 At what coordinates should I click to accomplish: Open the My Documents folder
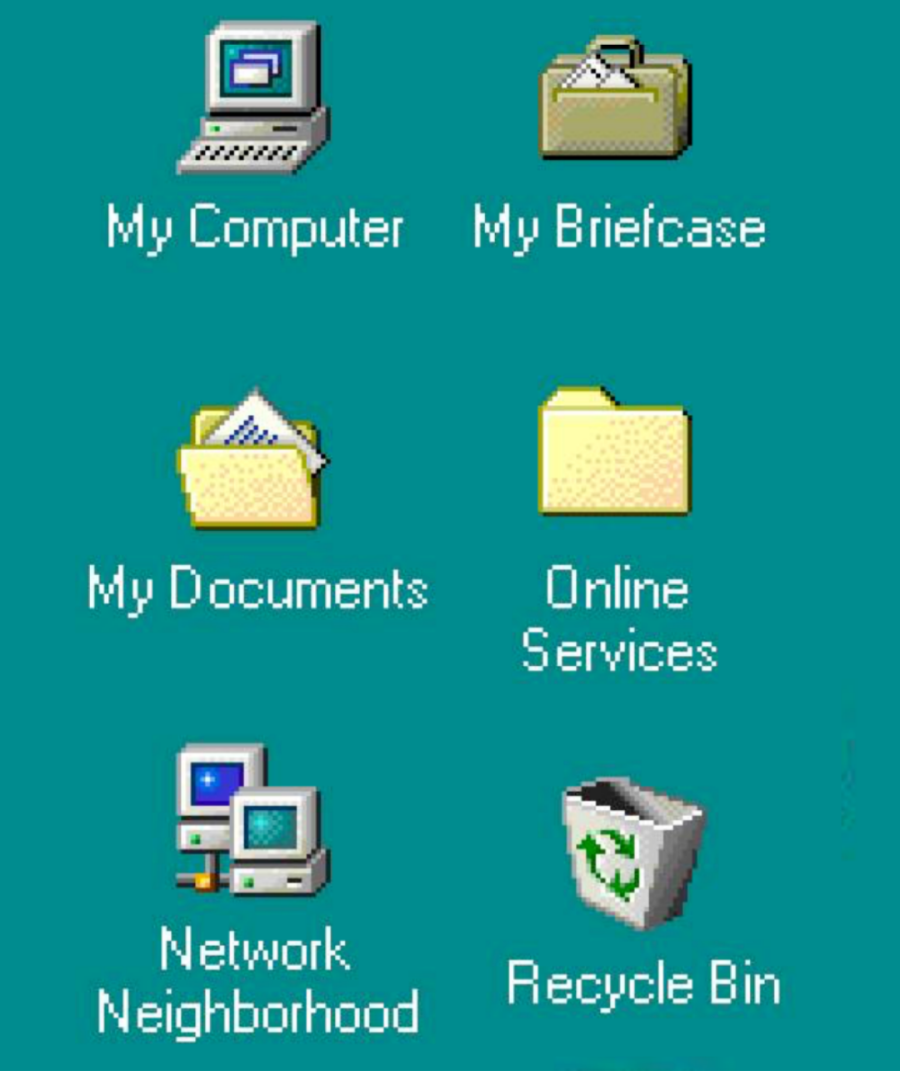254,462
